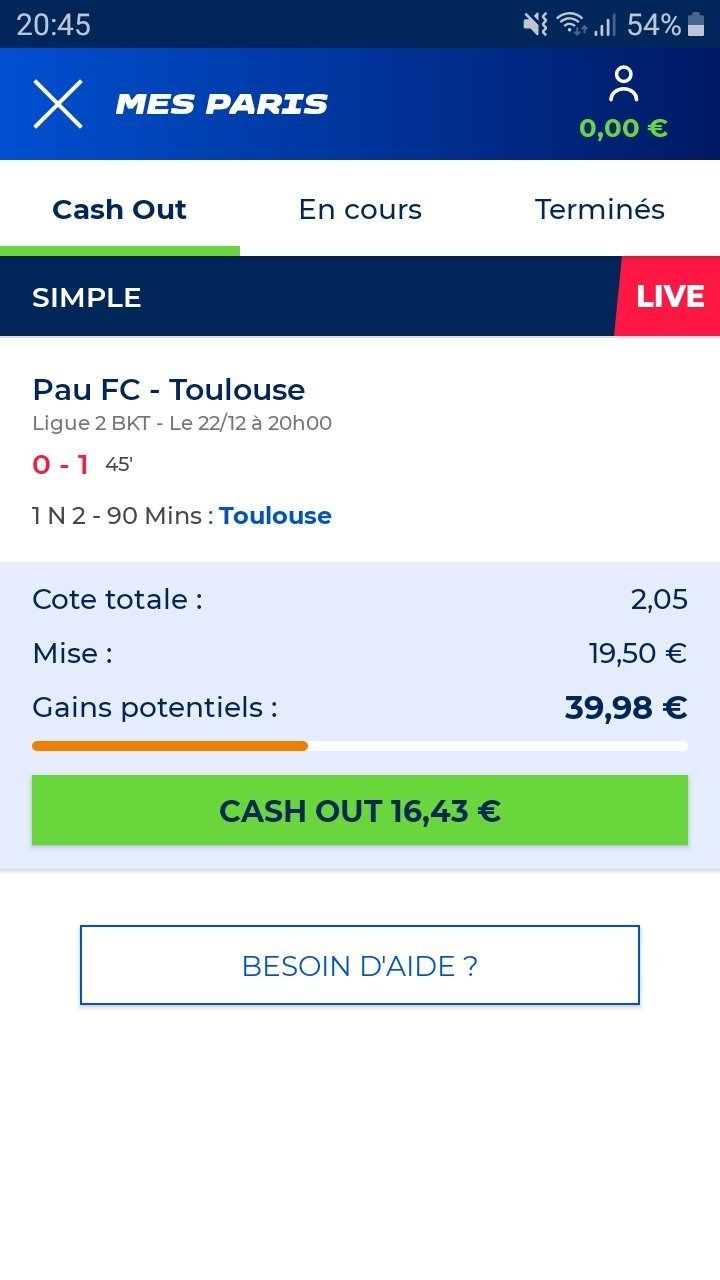
Task: Close the Mes Paris screen
Action: pyautogui.click(x=58, y=104)
